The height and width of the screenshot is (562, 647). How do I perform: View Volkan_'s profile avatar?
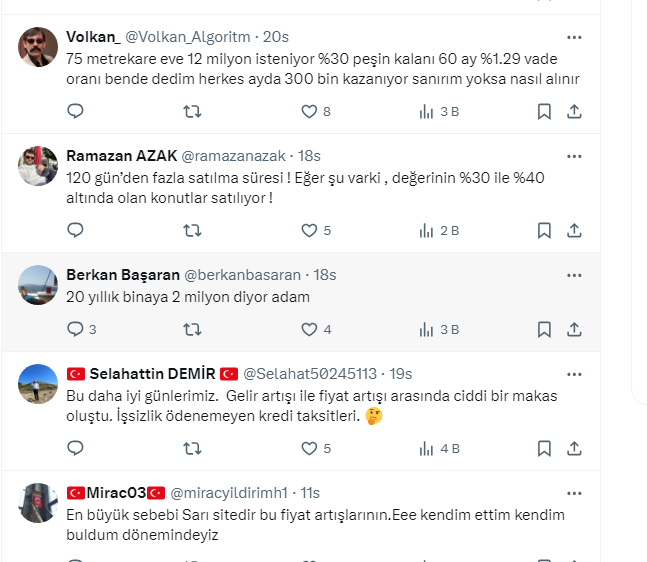pos(38,47)
